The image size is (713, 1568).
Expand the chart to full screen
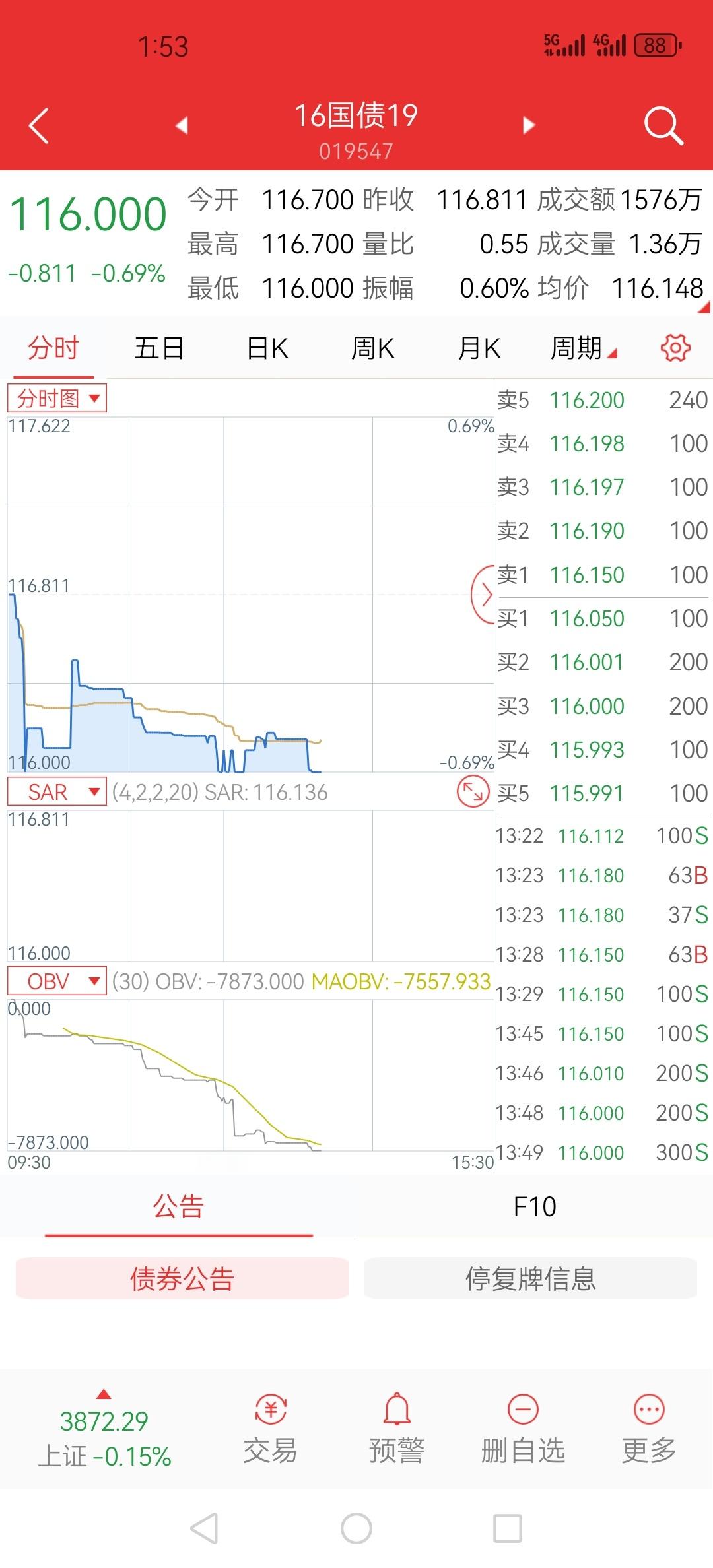[x=473, y=792]
